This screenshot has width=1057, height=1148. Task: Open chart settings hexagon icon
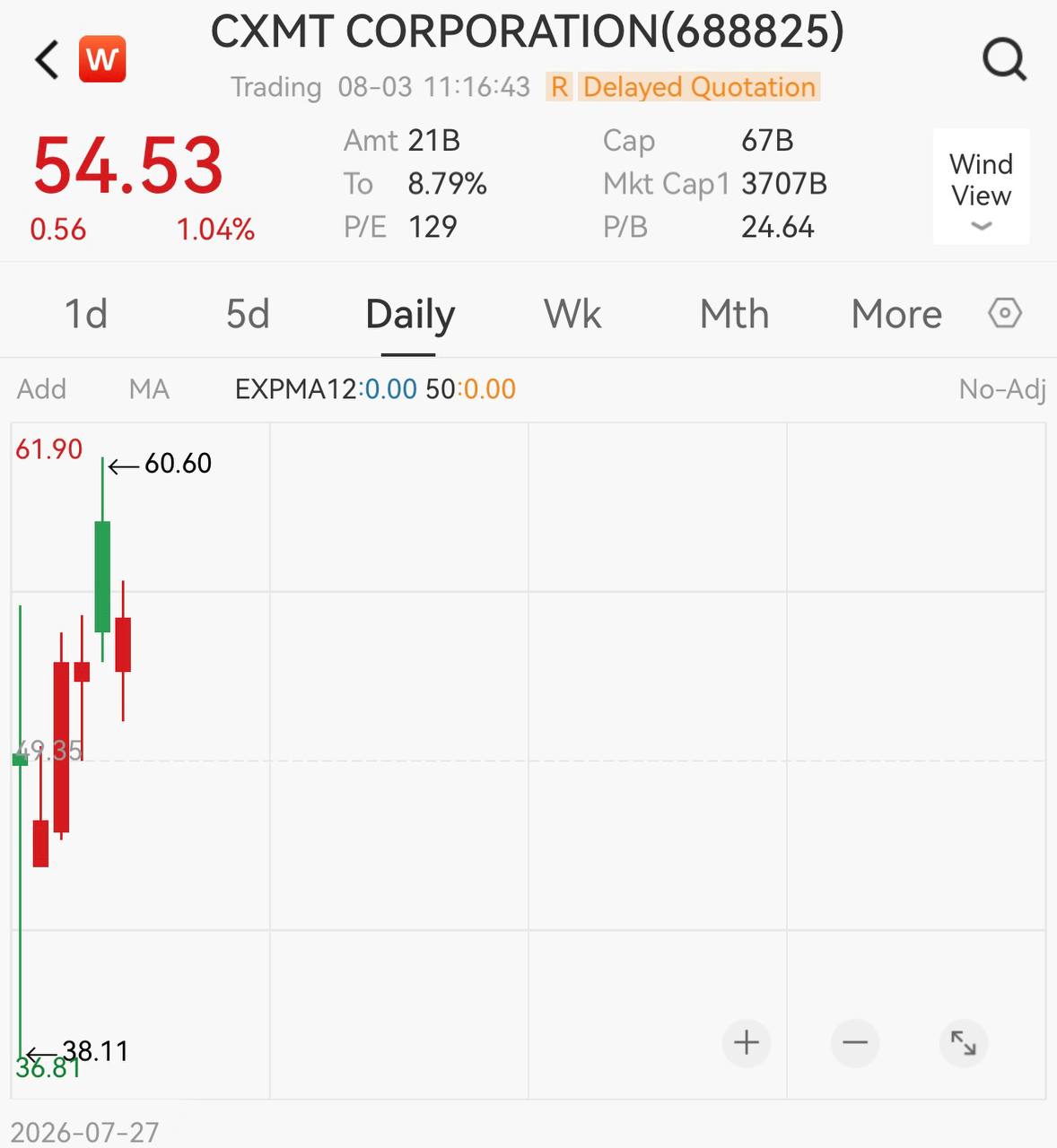[x=1005, y=313]
